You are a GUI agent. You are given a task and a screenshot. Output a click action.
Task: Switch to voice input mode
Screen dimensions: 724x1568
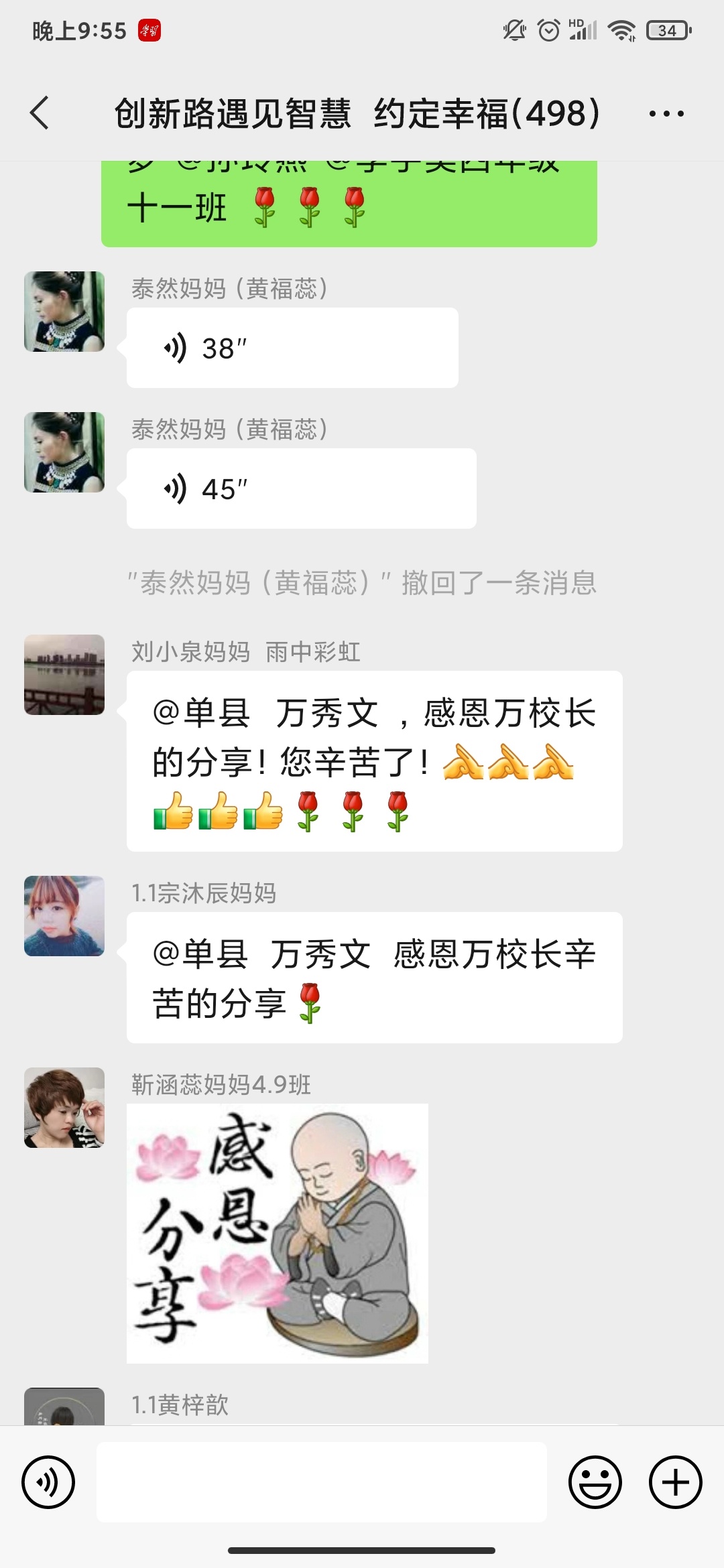(49, 1482)
